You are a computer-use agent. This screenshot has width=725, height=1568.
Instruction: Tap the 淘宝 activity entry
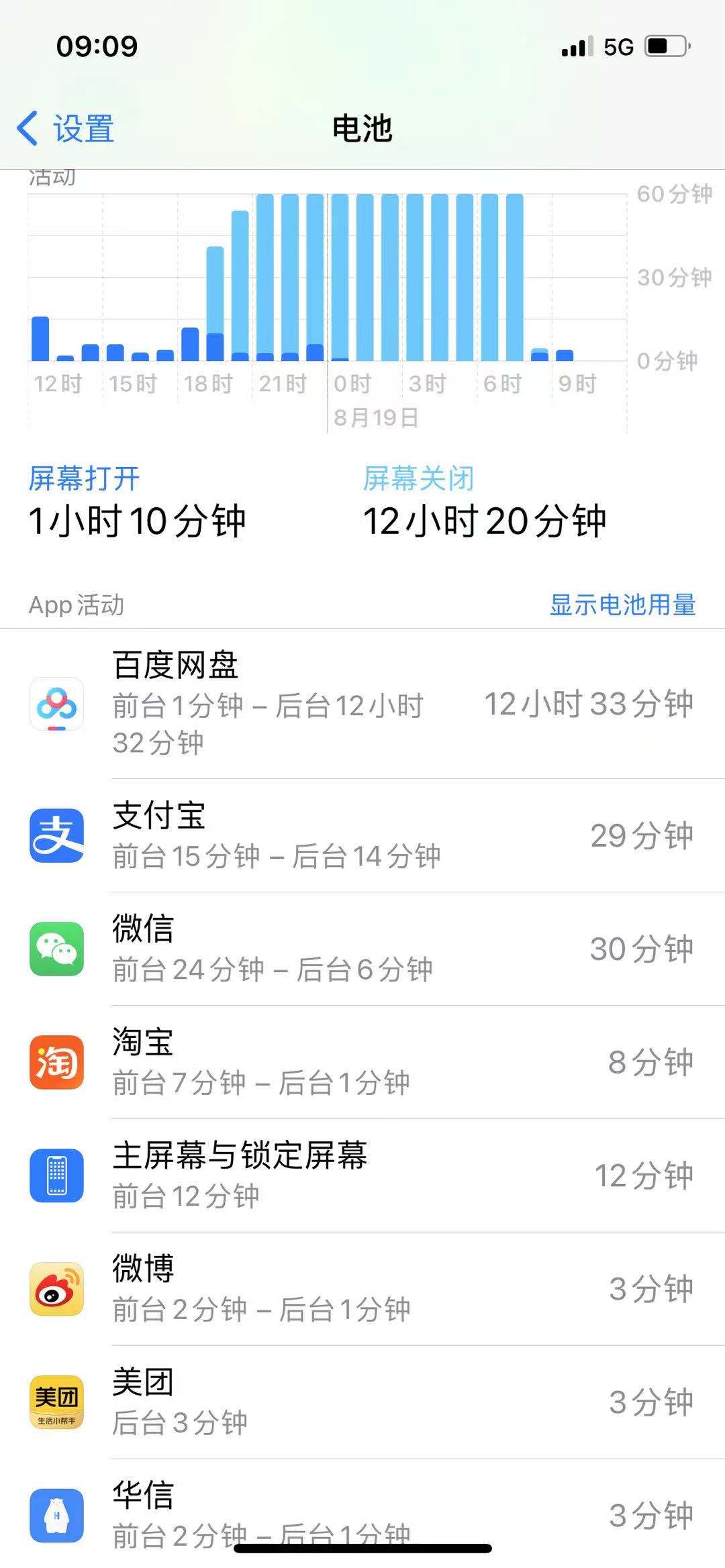pyautogui.click(x=362, y=1062)
